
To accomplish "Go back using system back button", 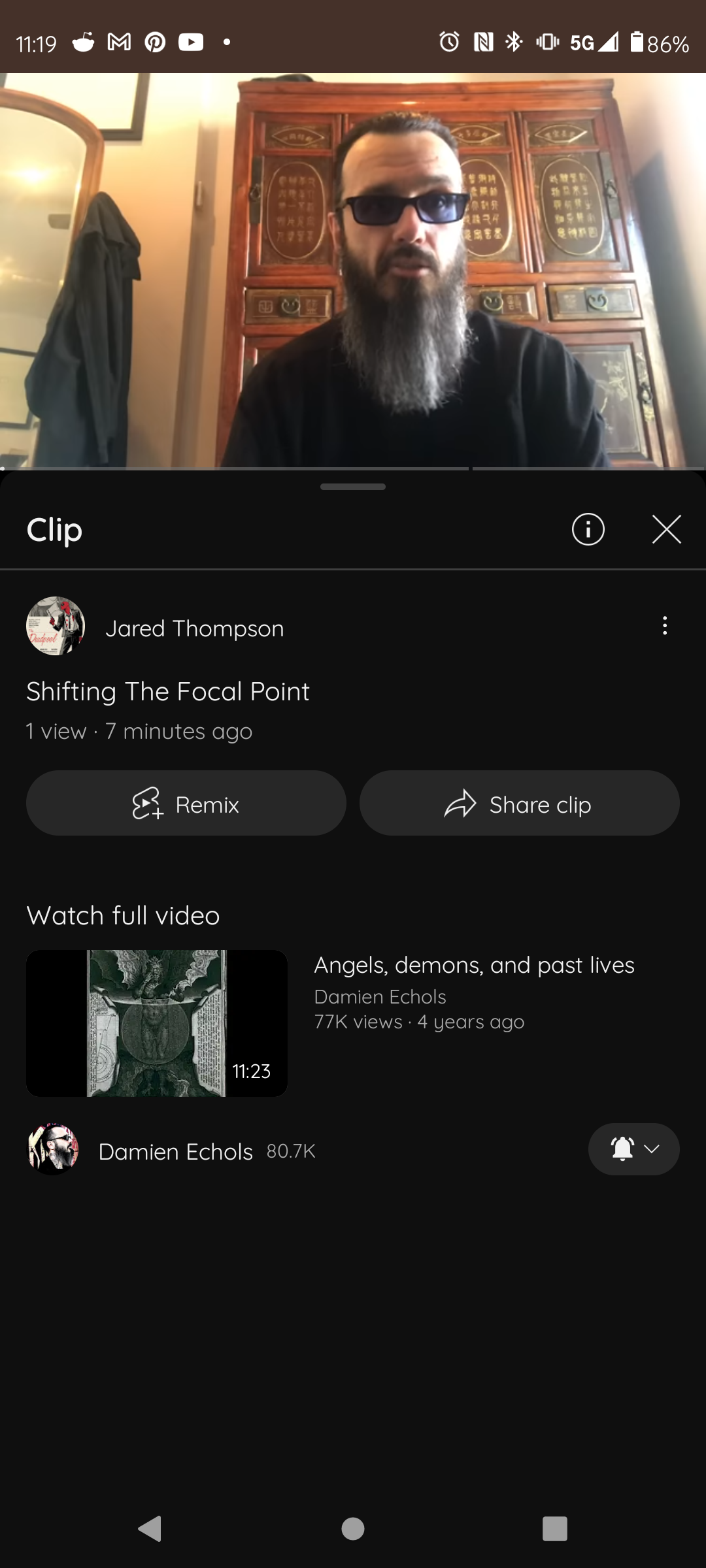I will point(150,1529).
